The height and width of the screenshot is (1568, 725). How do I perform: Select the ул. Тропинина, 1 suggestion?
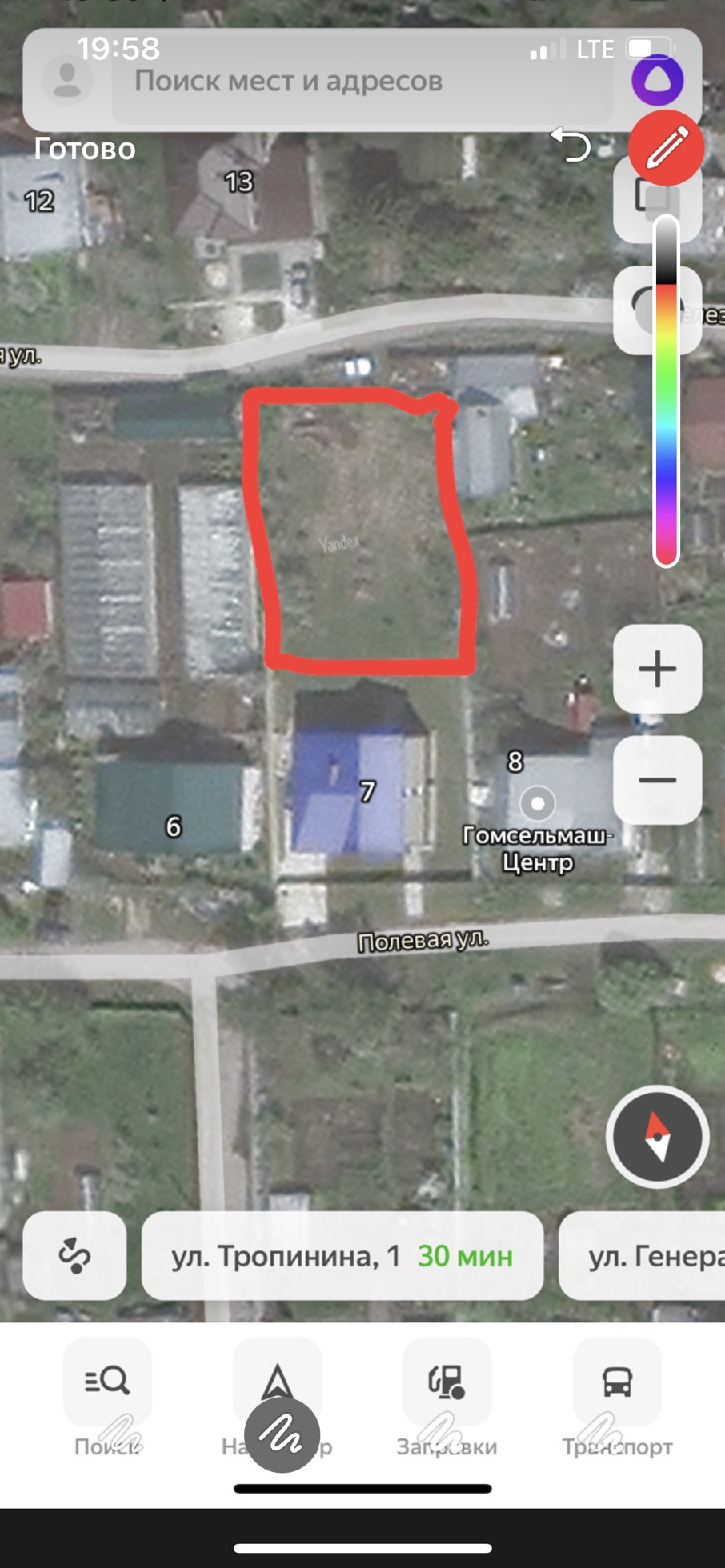click(x=342, y=1256)
